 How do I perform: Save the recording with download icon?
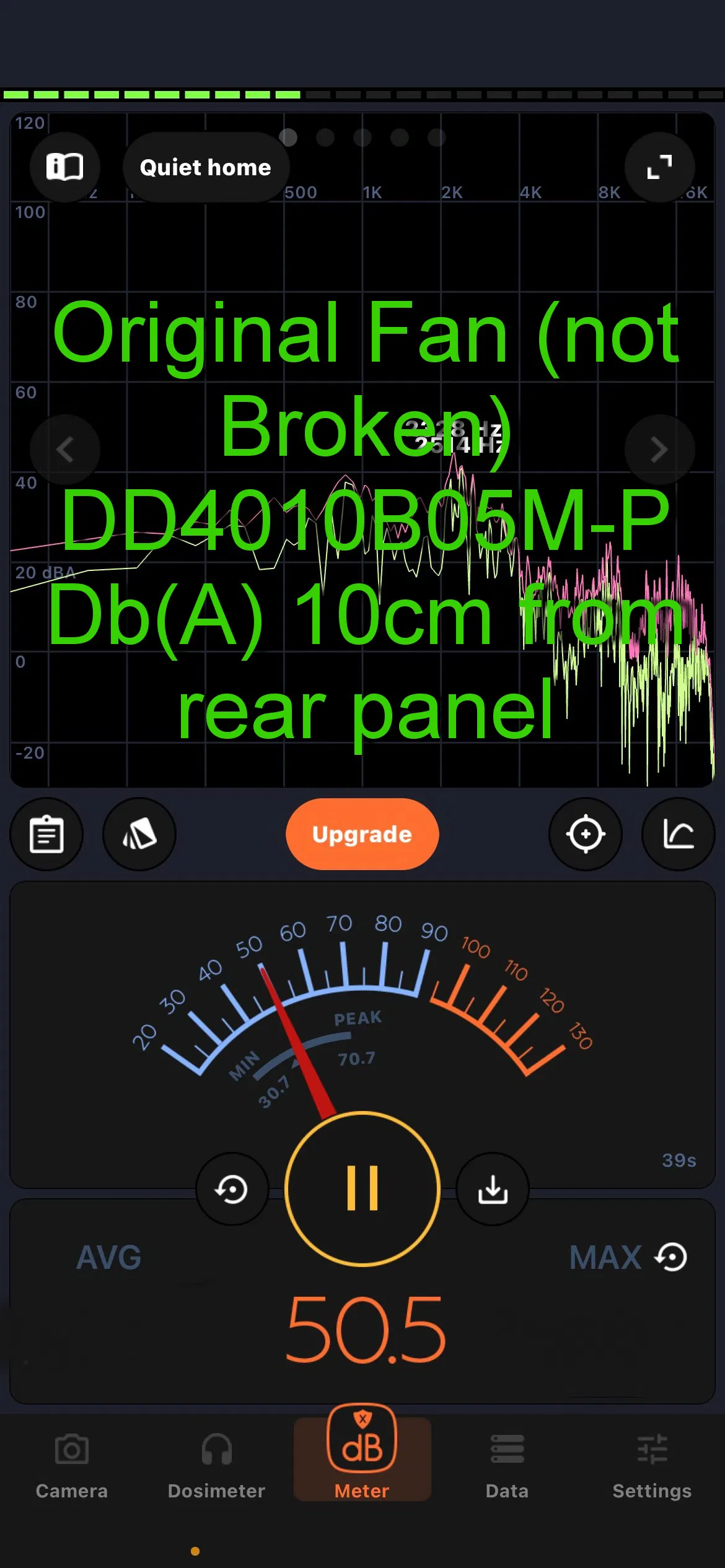pos(493,1189)
